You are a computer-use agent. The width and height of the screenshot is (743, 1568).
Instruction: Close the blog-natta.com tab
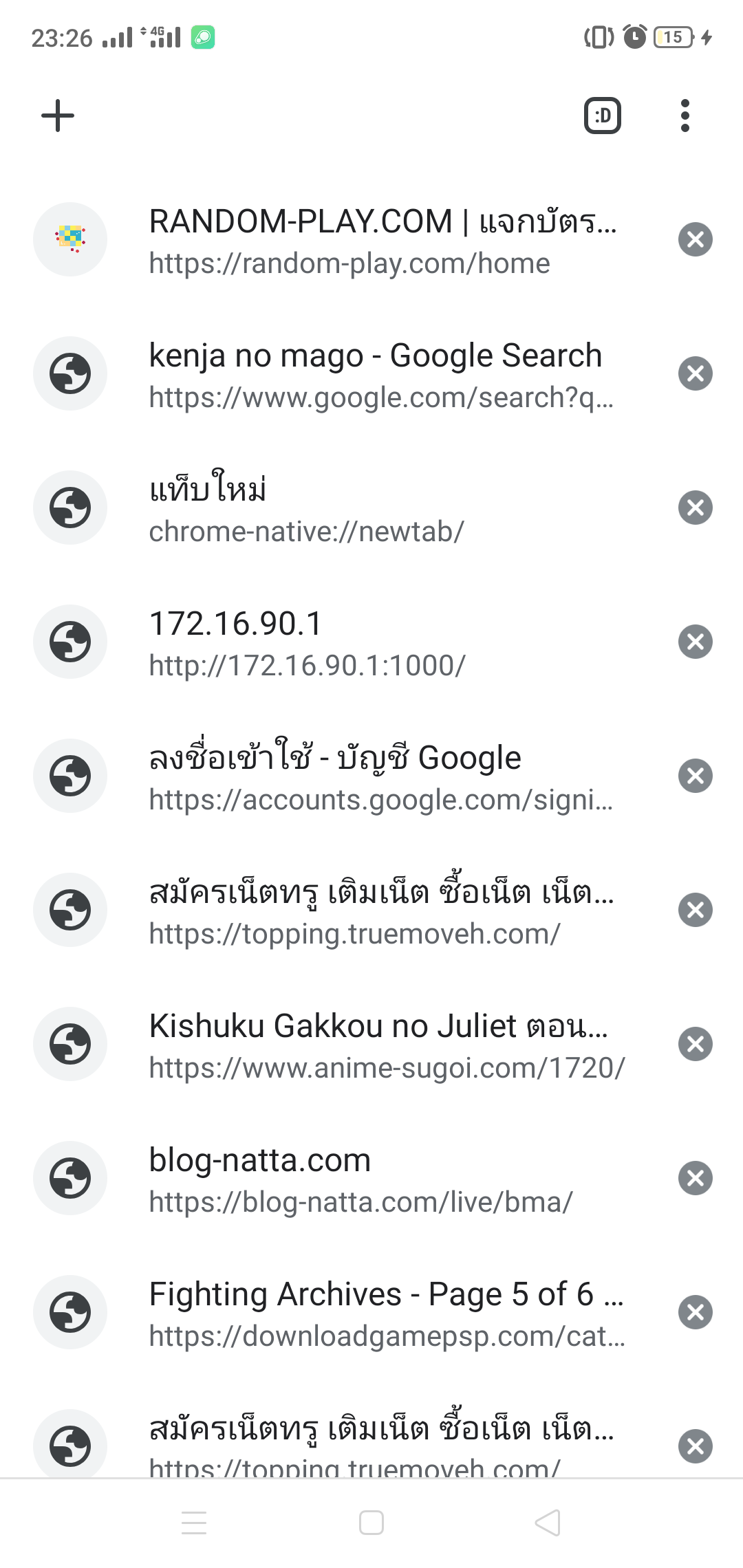pos(696,1178)
